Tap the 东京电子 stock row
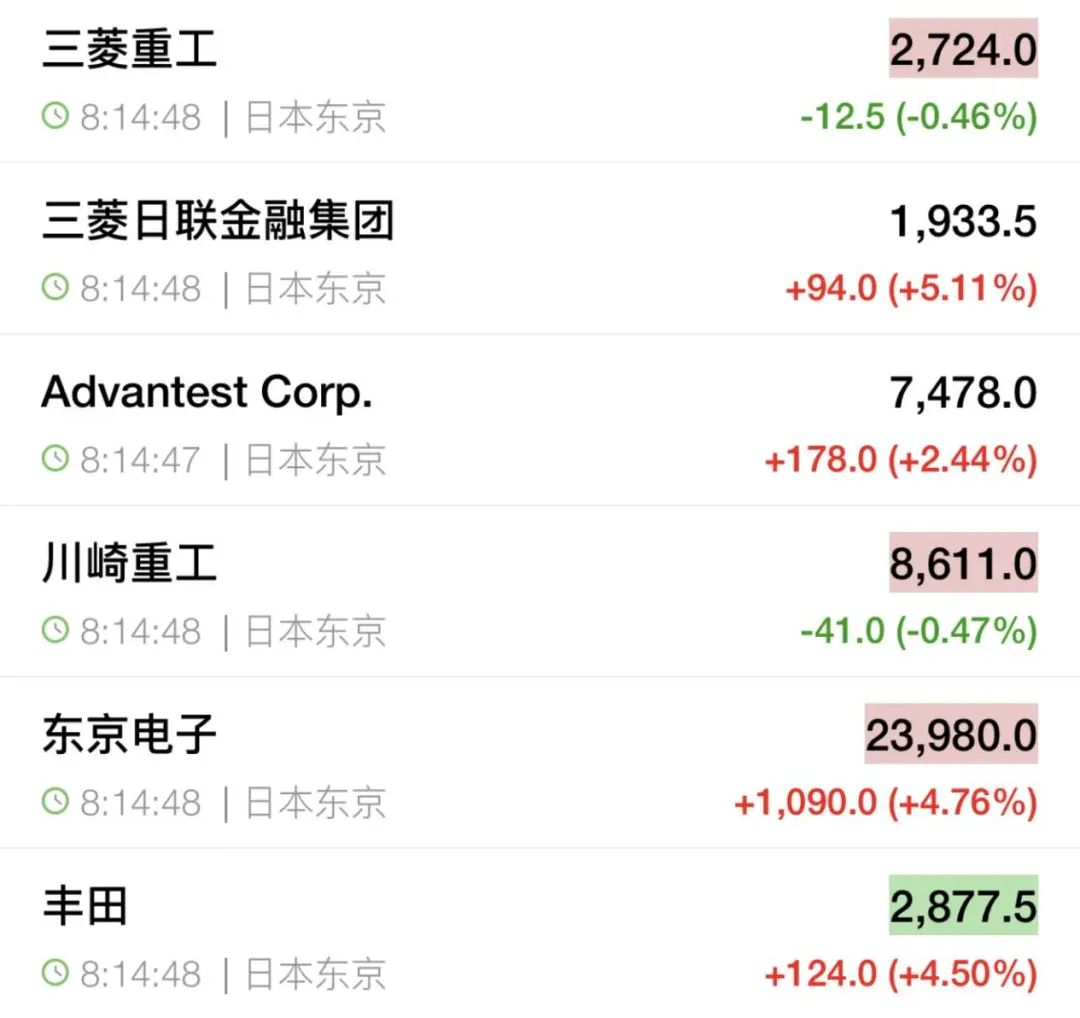 click(130, 736)
